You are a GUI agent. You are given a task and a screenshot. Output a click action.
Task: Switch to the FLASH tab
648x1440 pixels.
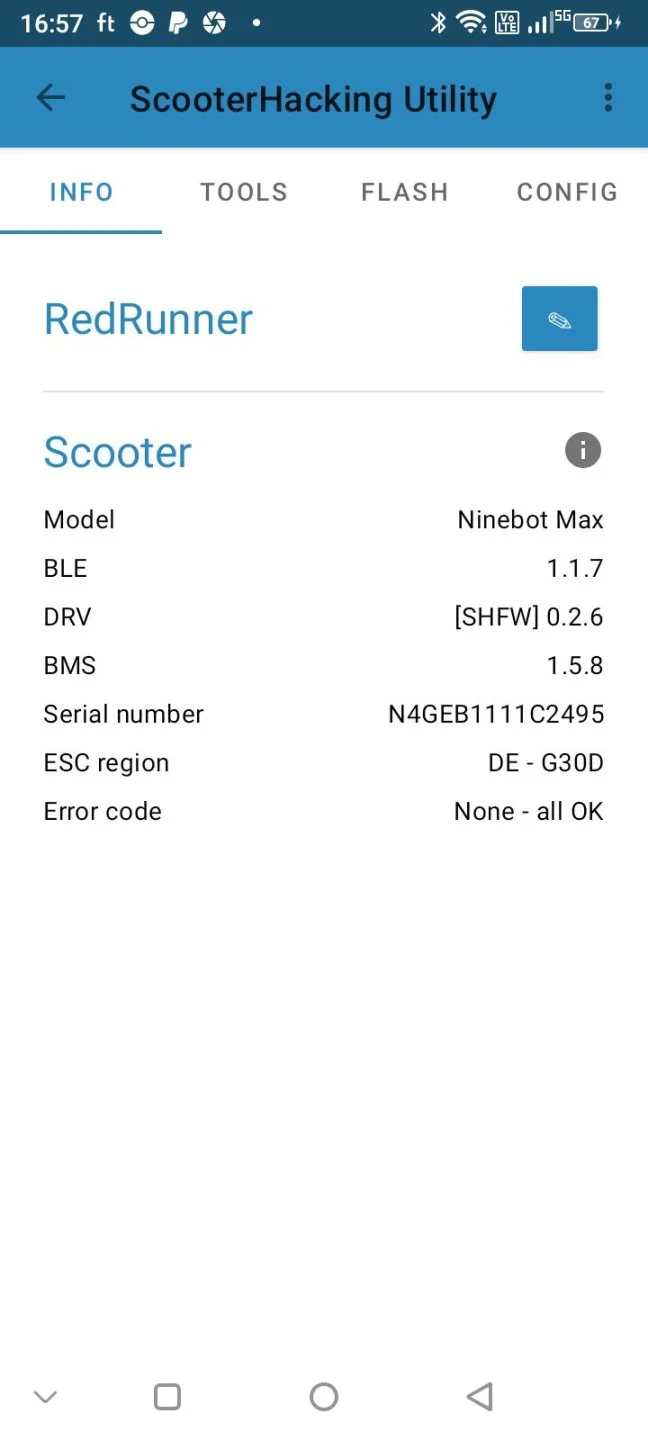(x=405, y=192)
